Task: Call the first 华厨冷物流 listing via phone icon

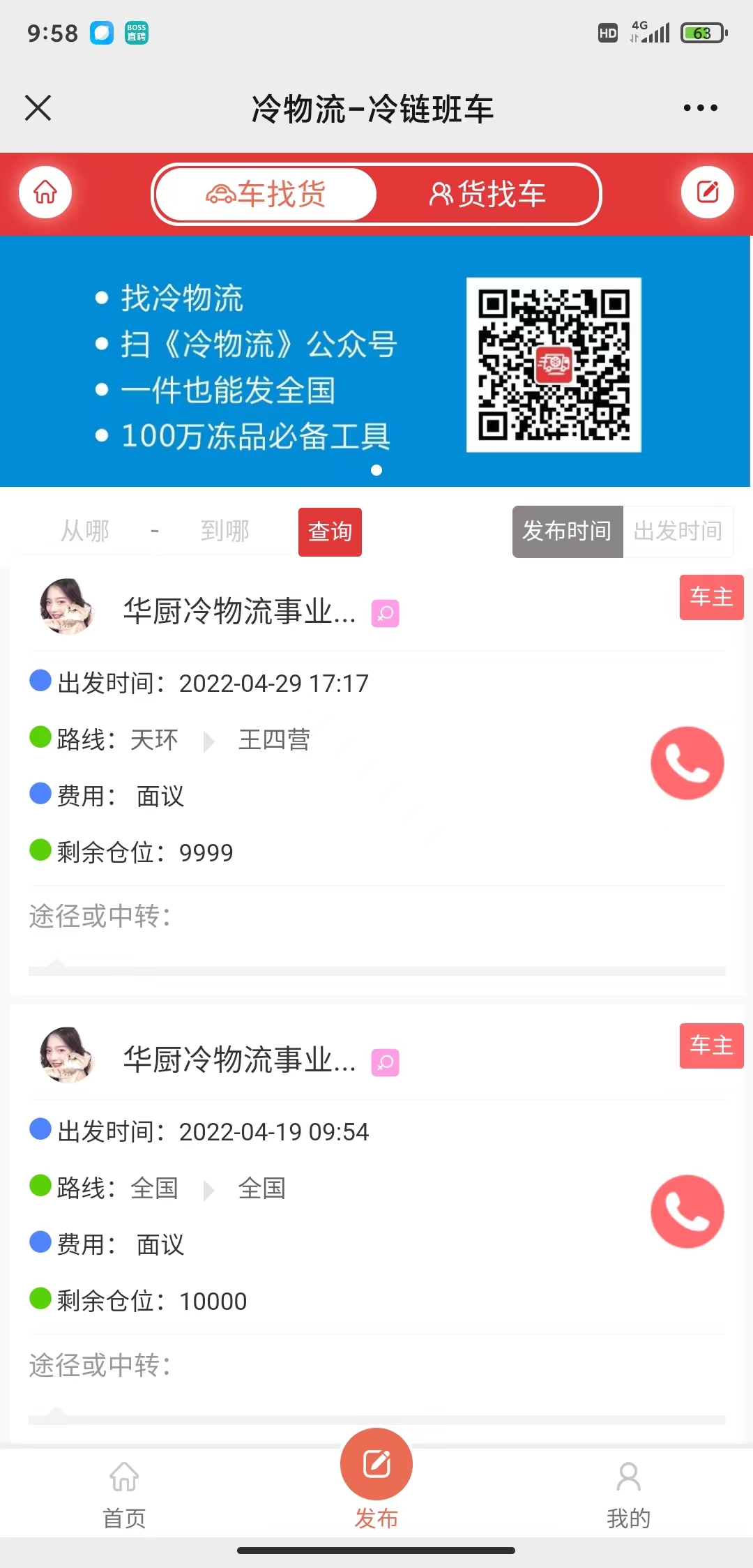Action: (x=687, y=762)
